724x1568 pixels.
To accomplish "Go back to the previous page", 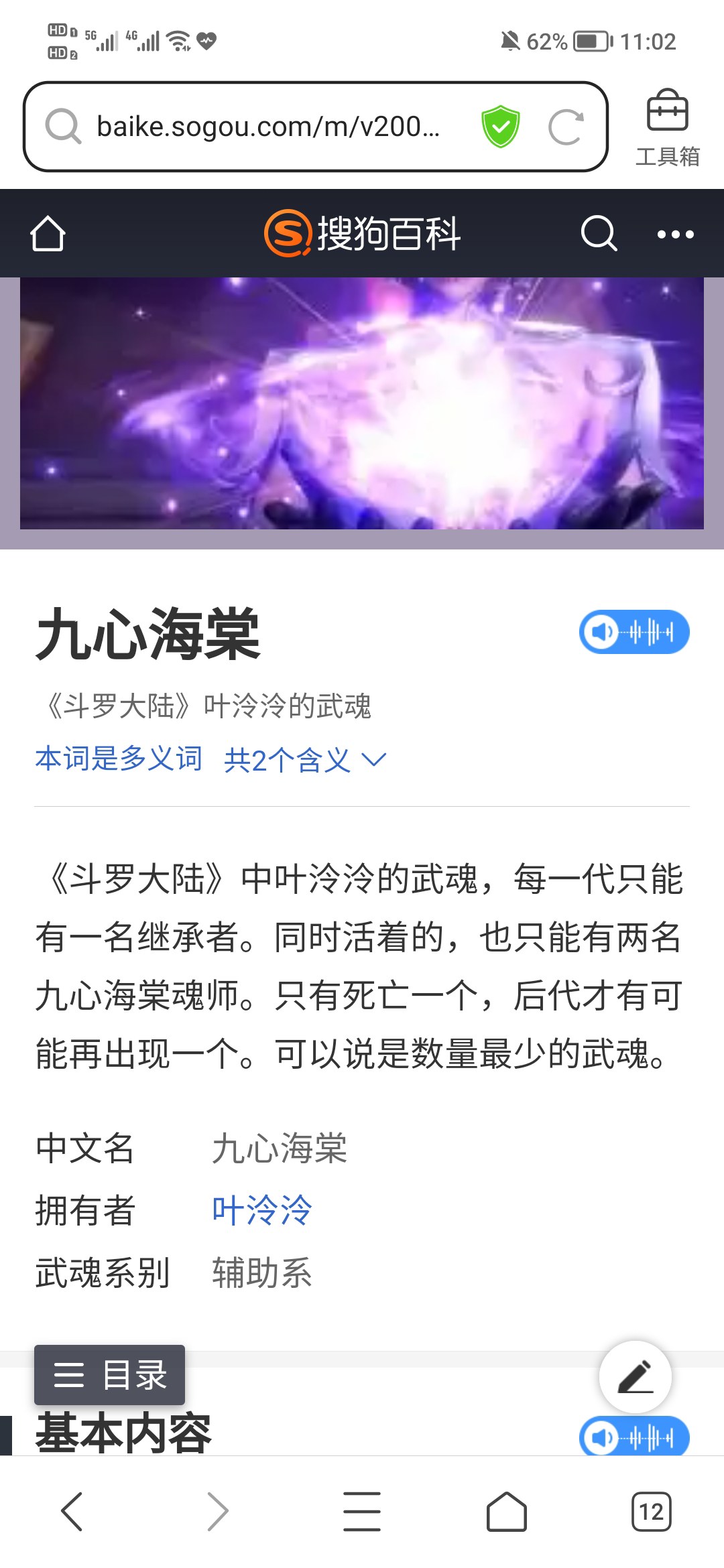I will click(72, 1512).
